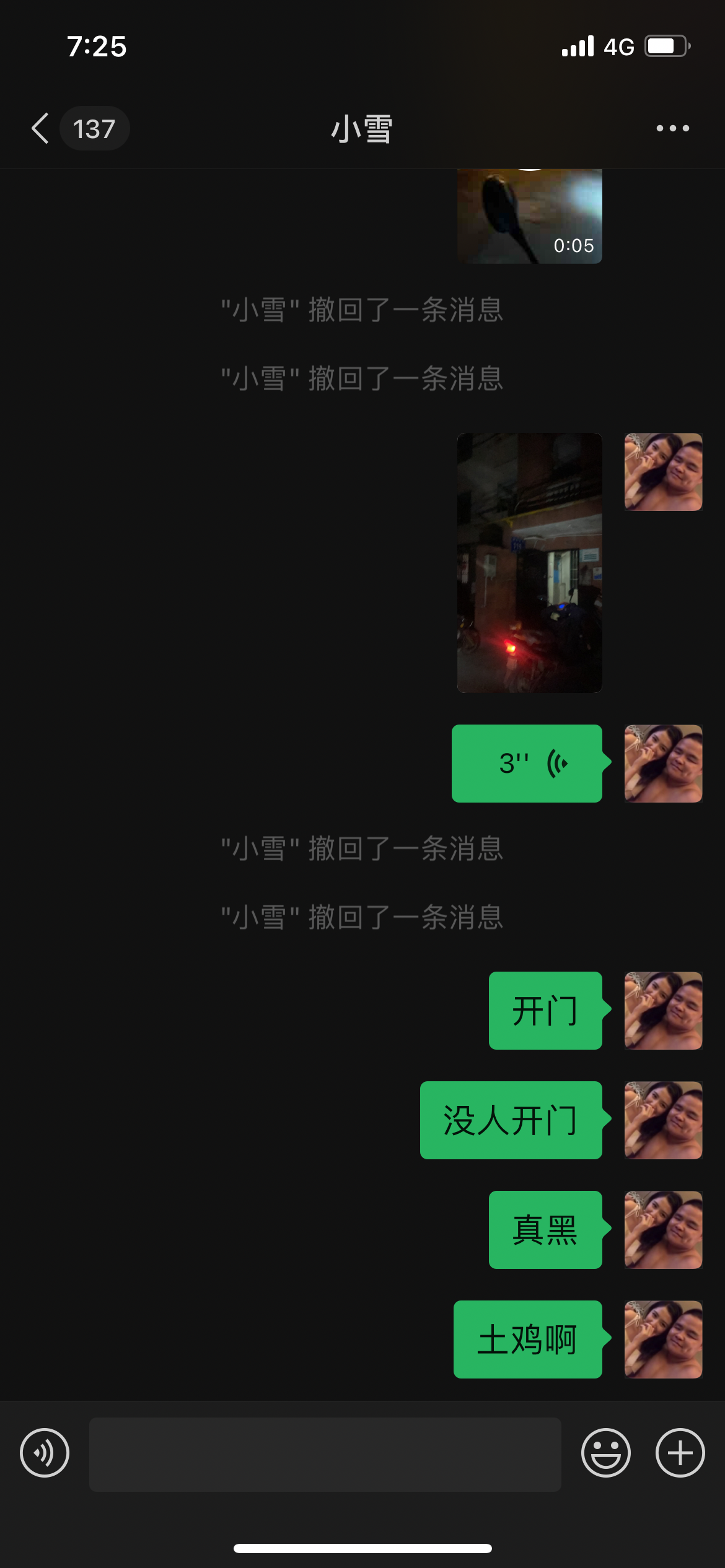Viewport: 725px width, 1568px height.
Task: Tap the speaker icon on the voice message
Action: (556, 764)
